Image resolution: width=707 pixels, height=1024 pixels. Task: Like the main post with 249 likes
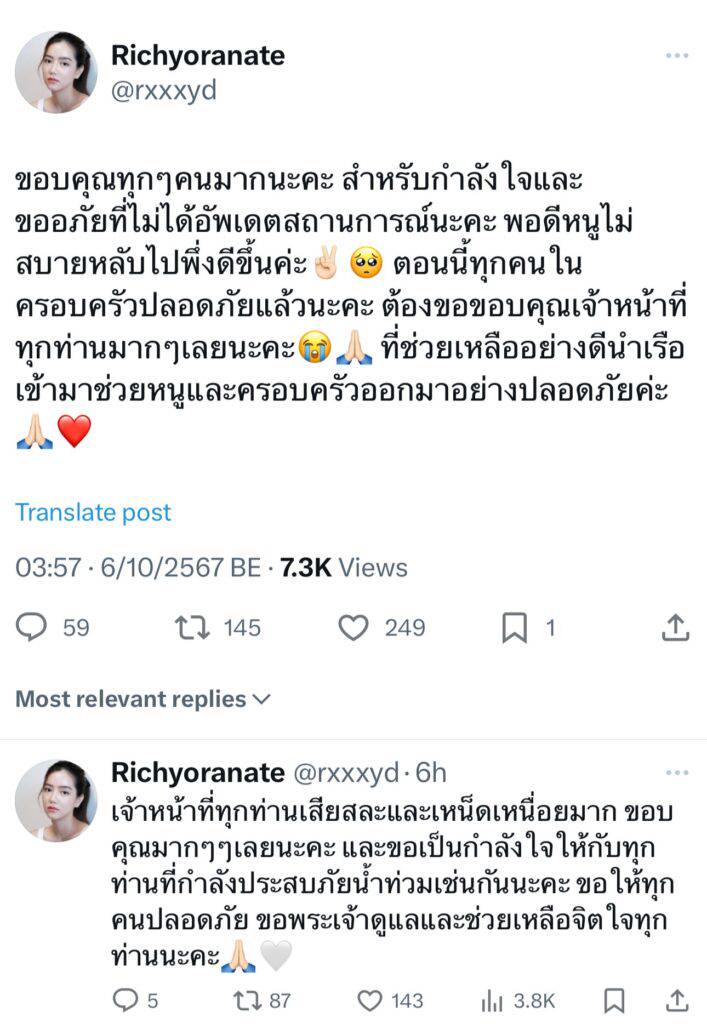[x=353, y=627]
